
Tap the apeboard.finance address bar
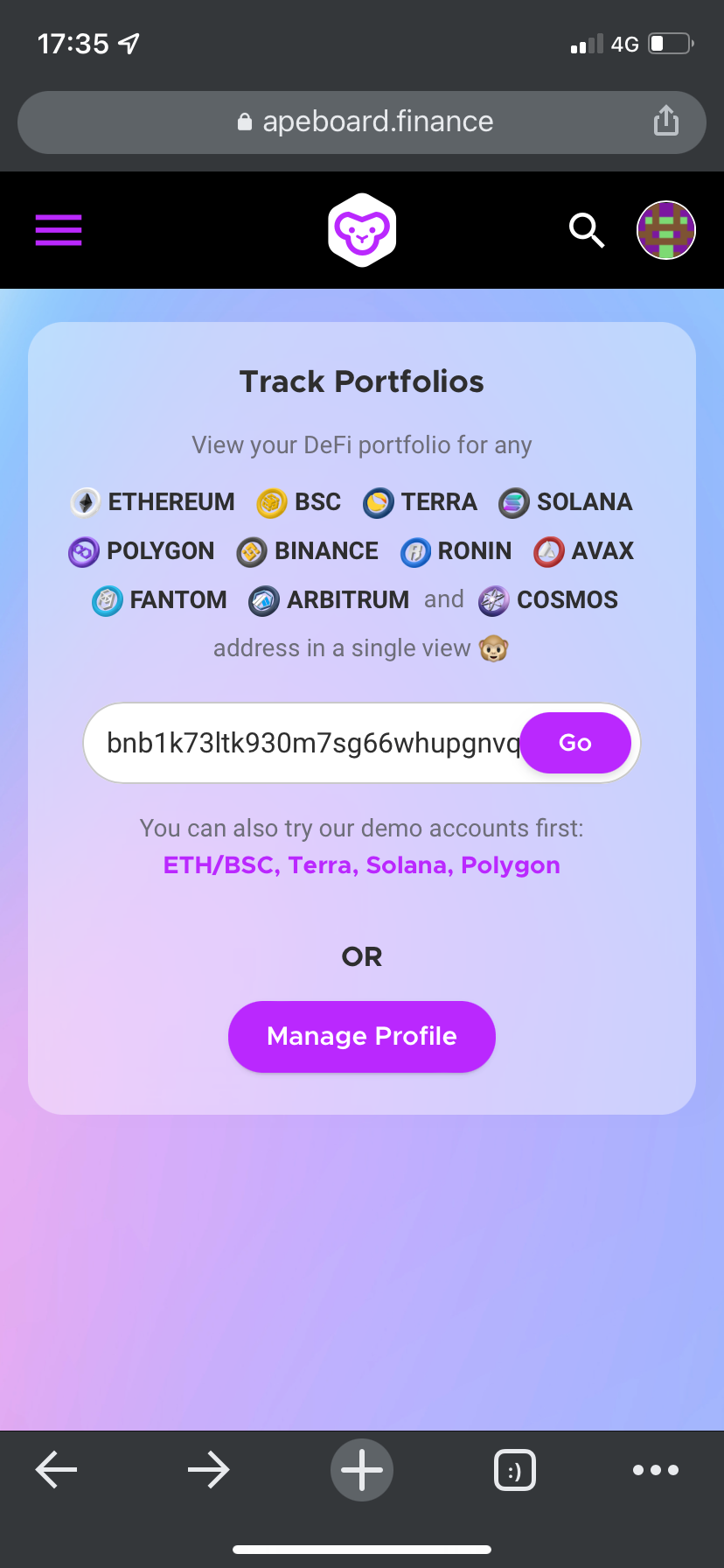pos(362,122)
